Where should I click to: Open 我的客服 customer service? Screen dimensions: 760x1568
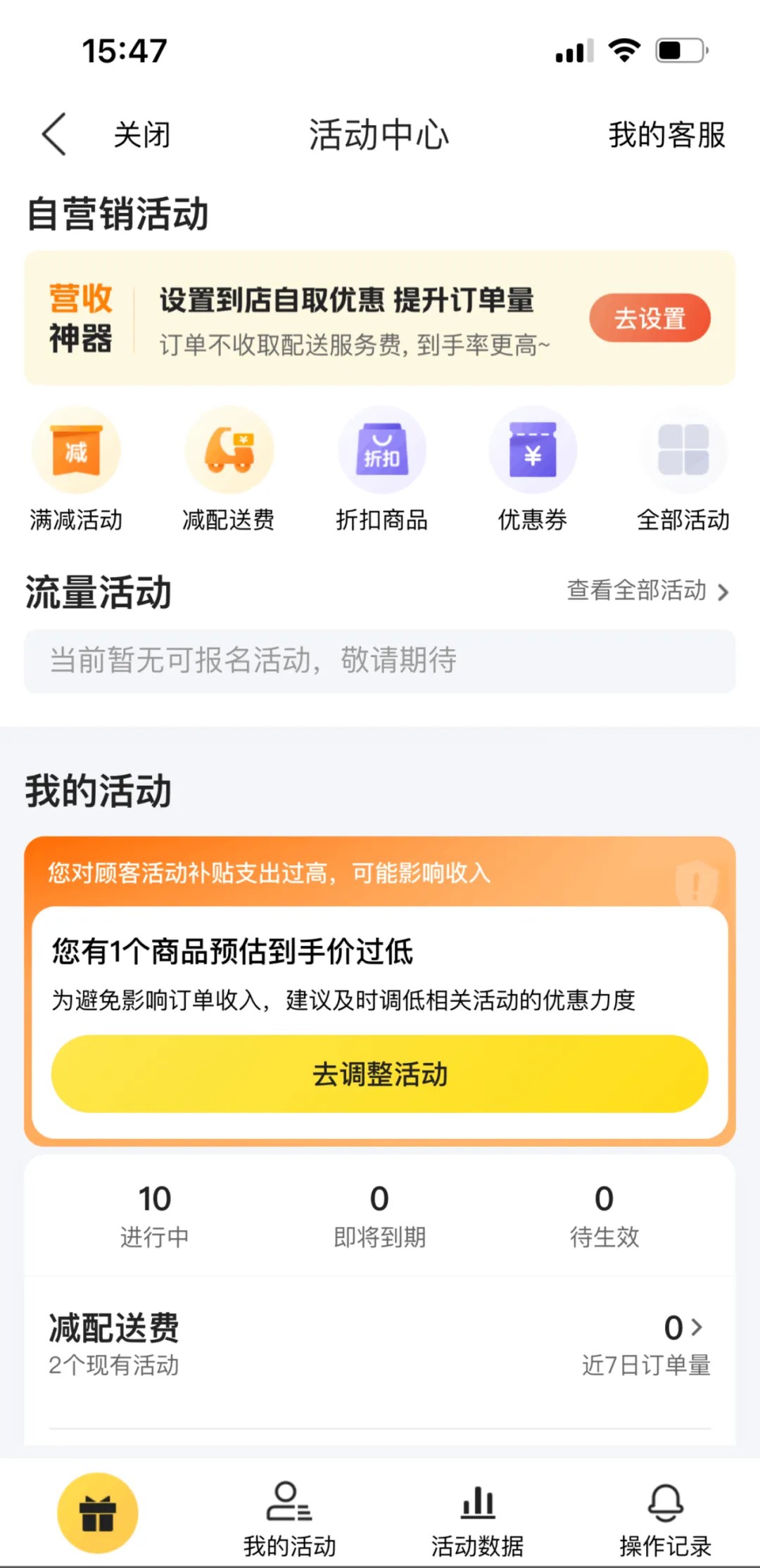[x=666, y=134]
